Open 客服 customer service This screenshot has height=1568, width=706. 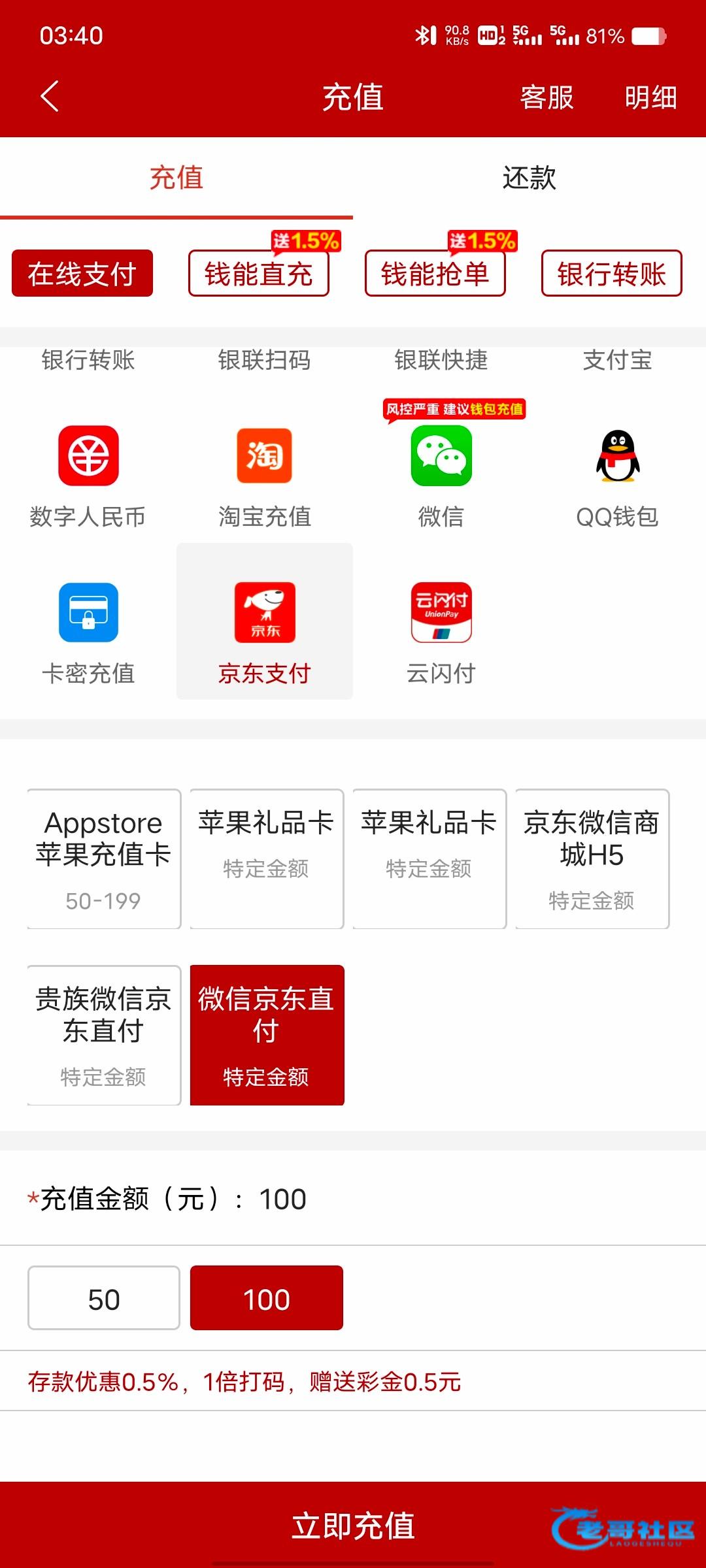click(x=546, y=97)
